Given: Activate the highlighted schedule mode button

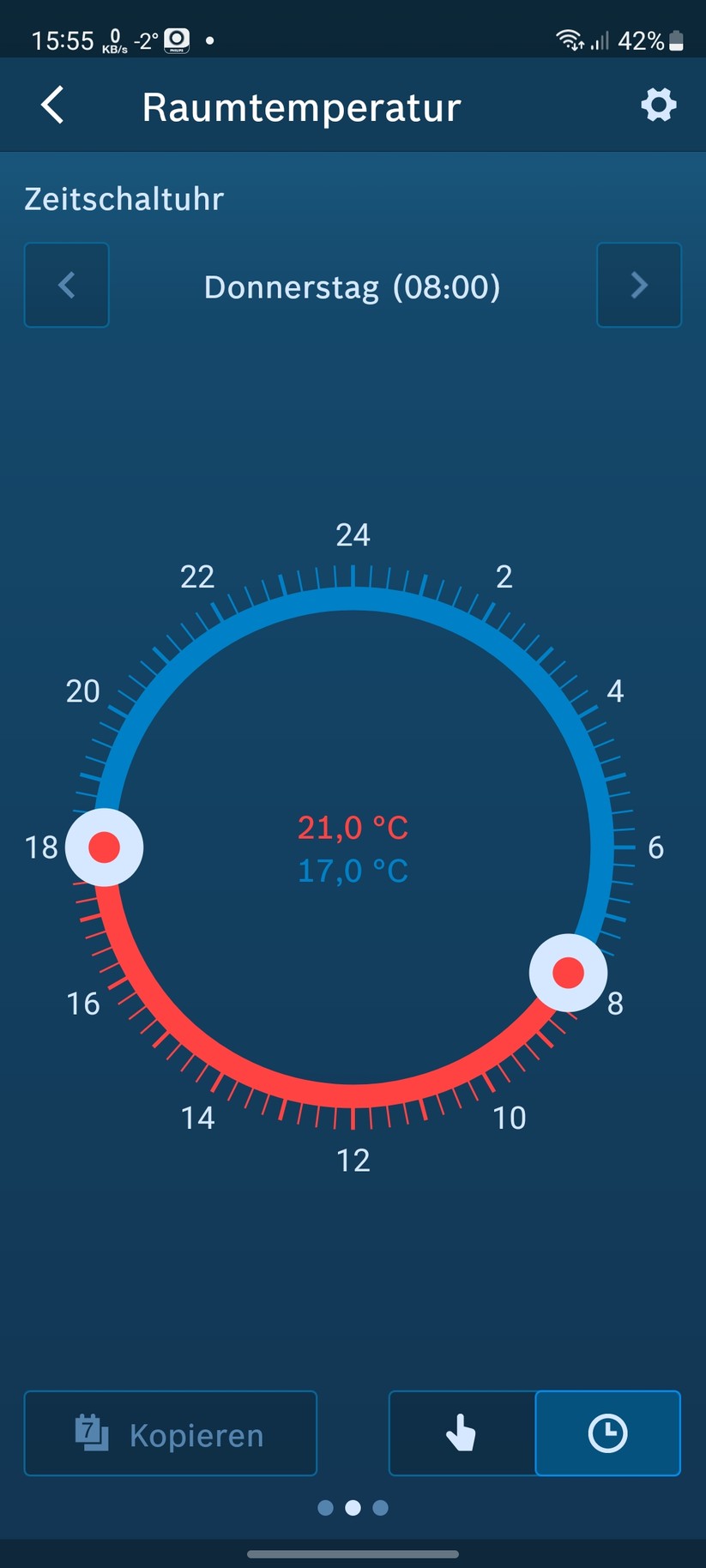Looking at the screenshot, I should click(x=607, y=1433).
